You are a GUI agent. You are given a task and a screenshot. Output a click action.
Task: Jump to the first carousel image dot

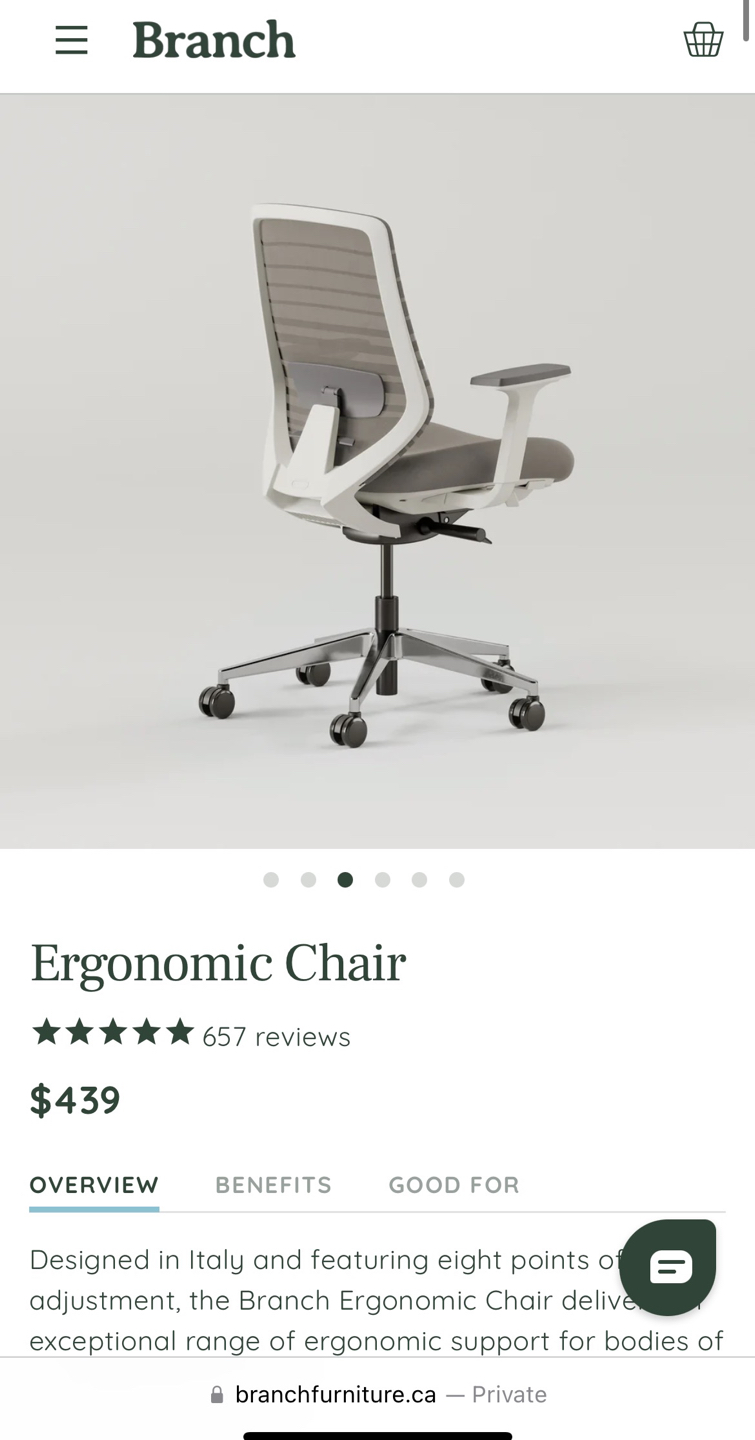tap(271, 880)
